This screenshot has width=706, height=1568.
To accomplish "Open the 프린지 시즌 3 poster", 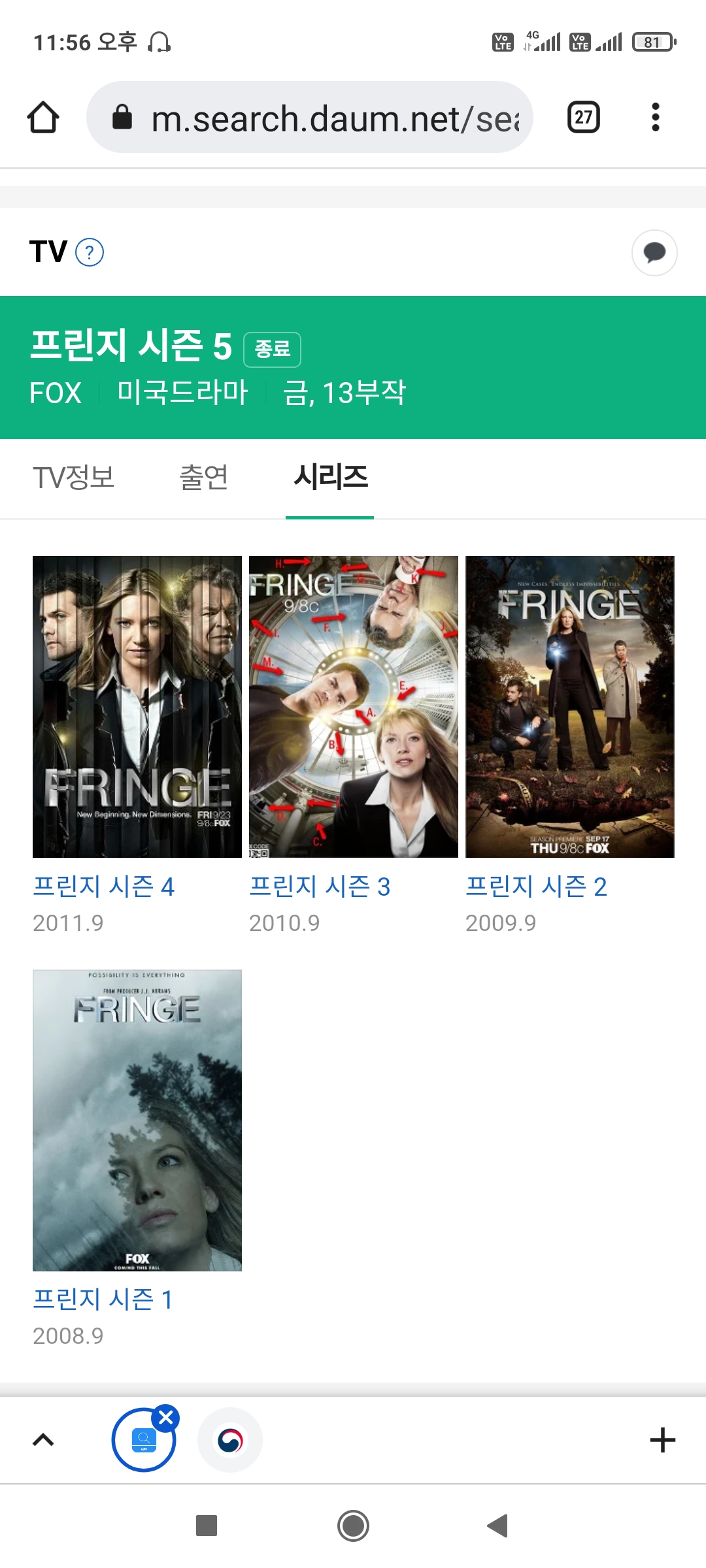I will tap(354, 706).
